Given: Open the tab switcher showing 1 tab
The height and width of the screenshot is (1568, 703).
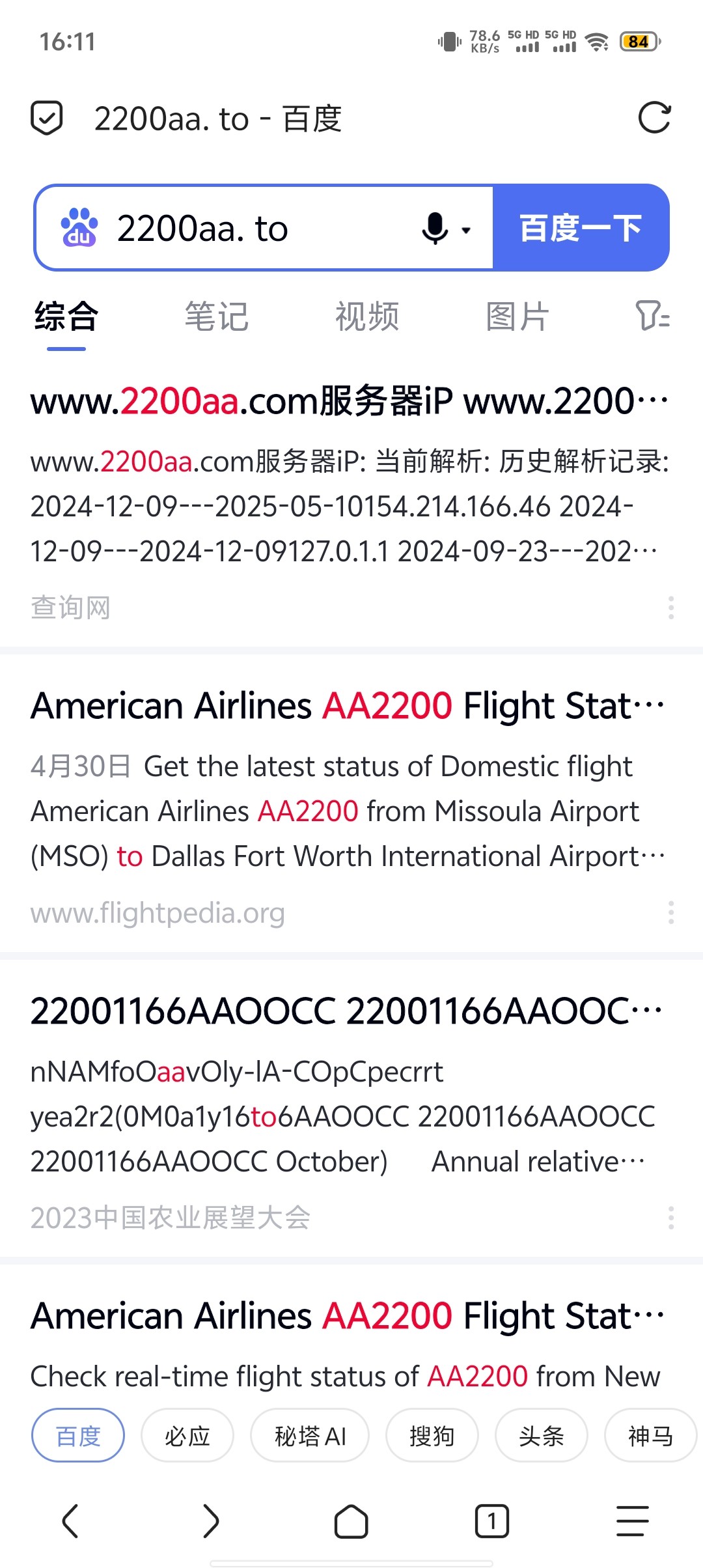Looking at the screenshot, I should (x=492, y=1521).
